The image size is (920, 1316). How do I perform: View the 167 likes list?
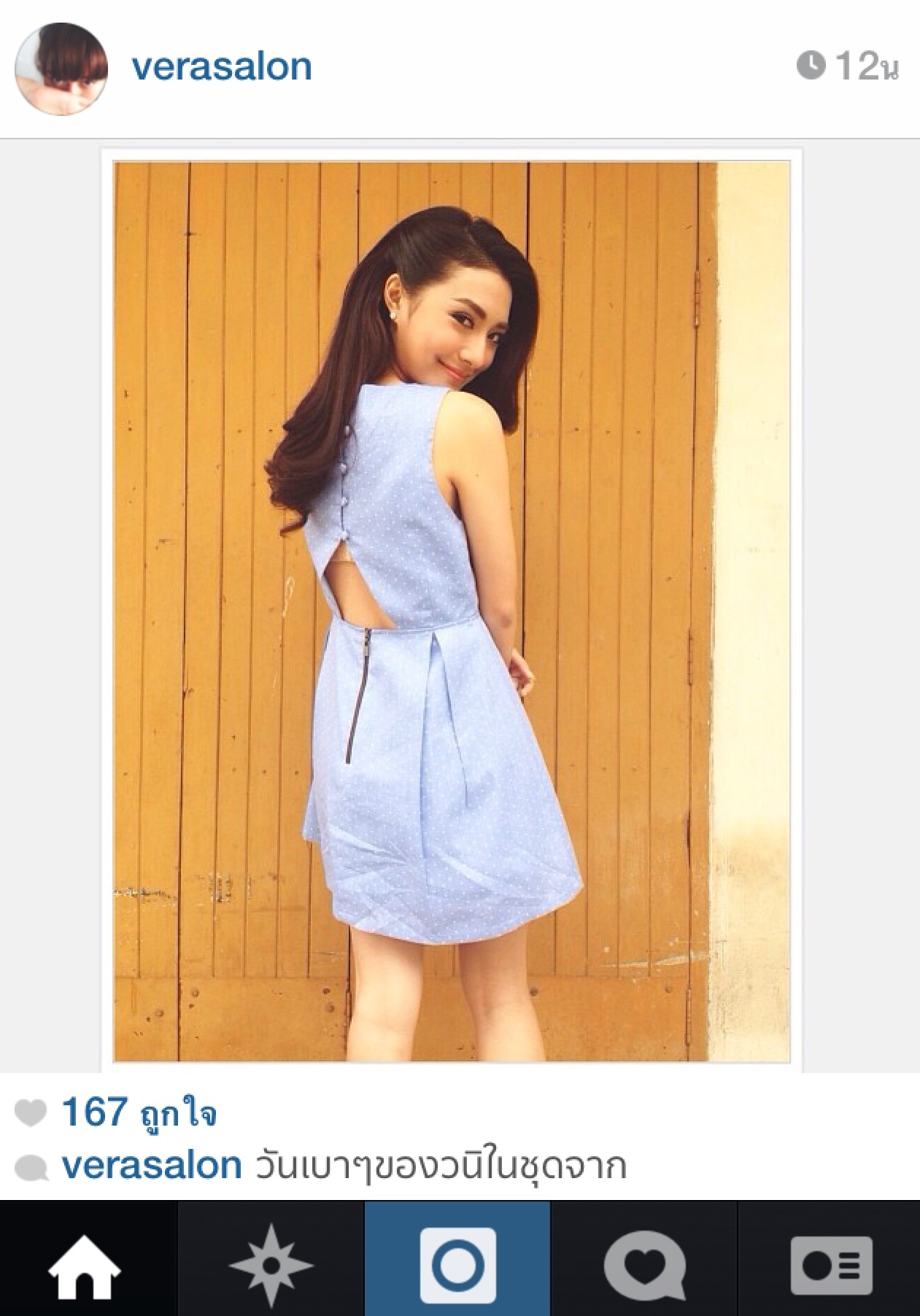pyautogui.click(x=138, y=1113)
